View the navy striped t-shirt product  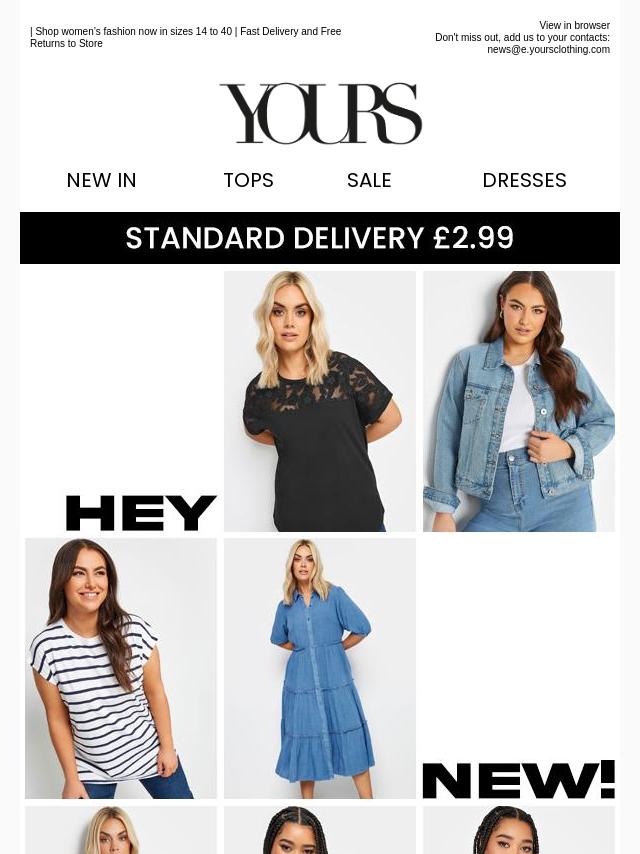[x=121, y=668]
